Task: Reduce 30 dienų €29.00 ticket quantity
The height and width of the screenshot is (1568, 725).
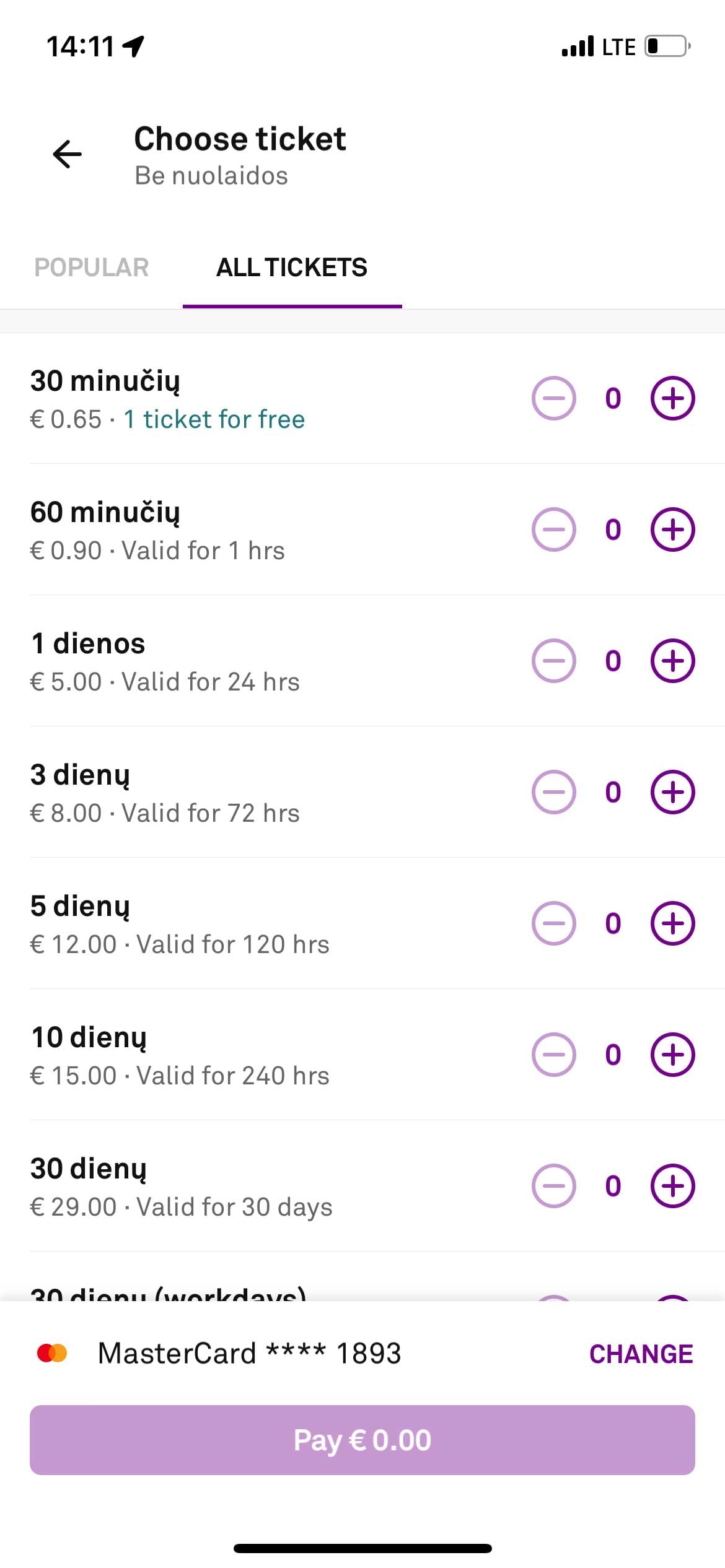Action: tap(554, 1186)
